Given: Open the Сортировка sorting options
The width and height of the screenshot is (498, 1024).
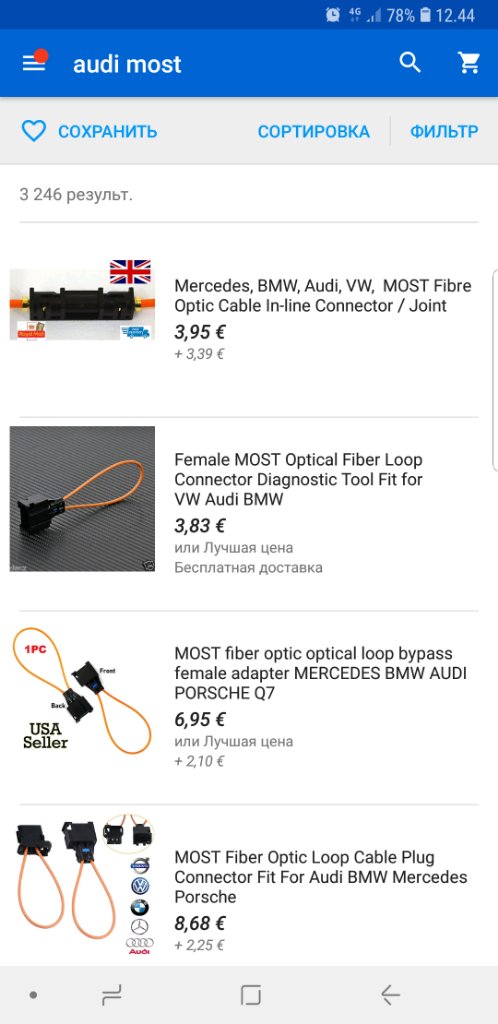Looking at the screenshot, I should coord(313,131).
